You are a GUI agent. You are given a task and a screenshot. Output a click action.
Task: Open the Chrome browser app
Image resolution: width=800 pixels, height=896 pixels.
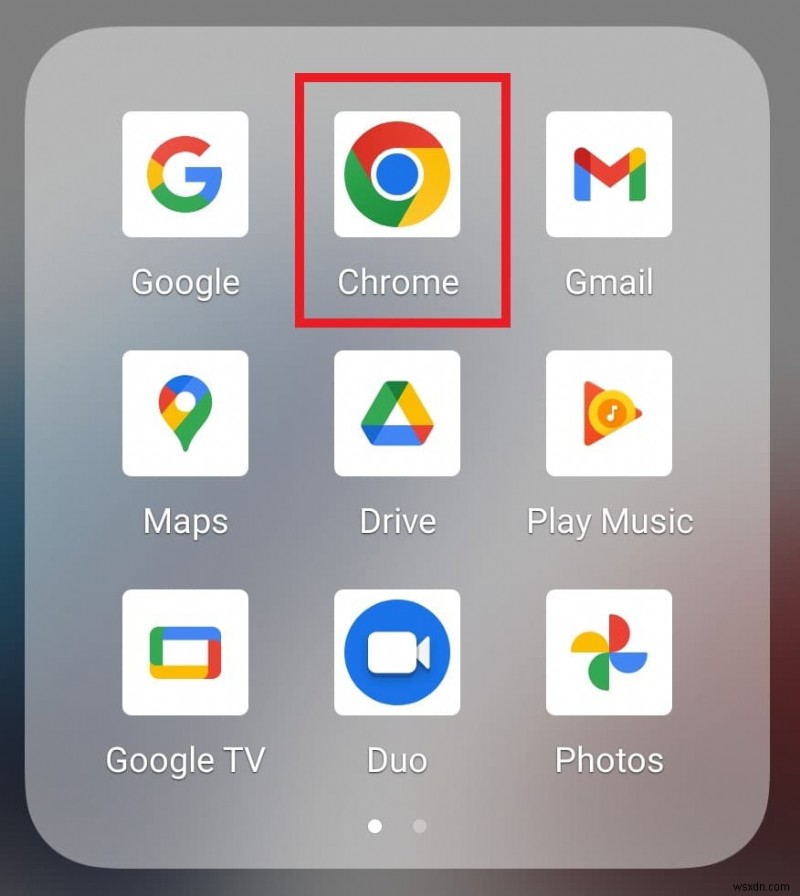click(x=397, y=173)
